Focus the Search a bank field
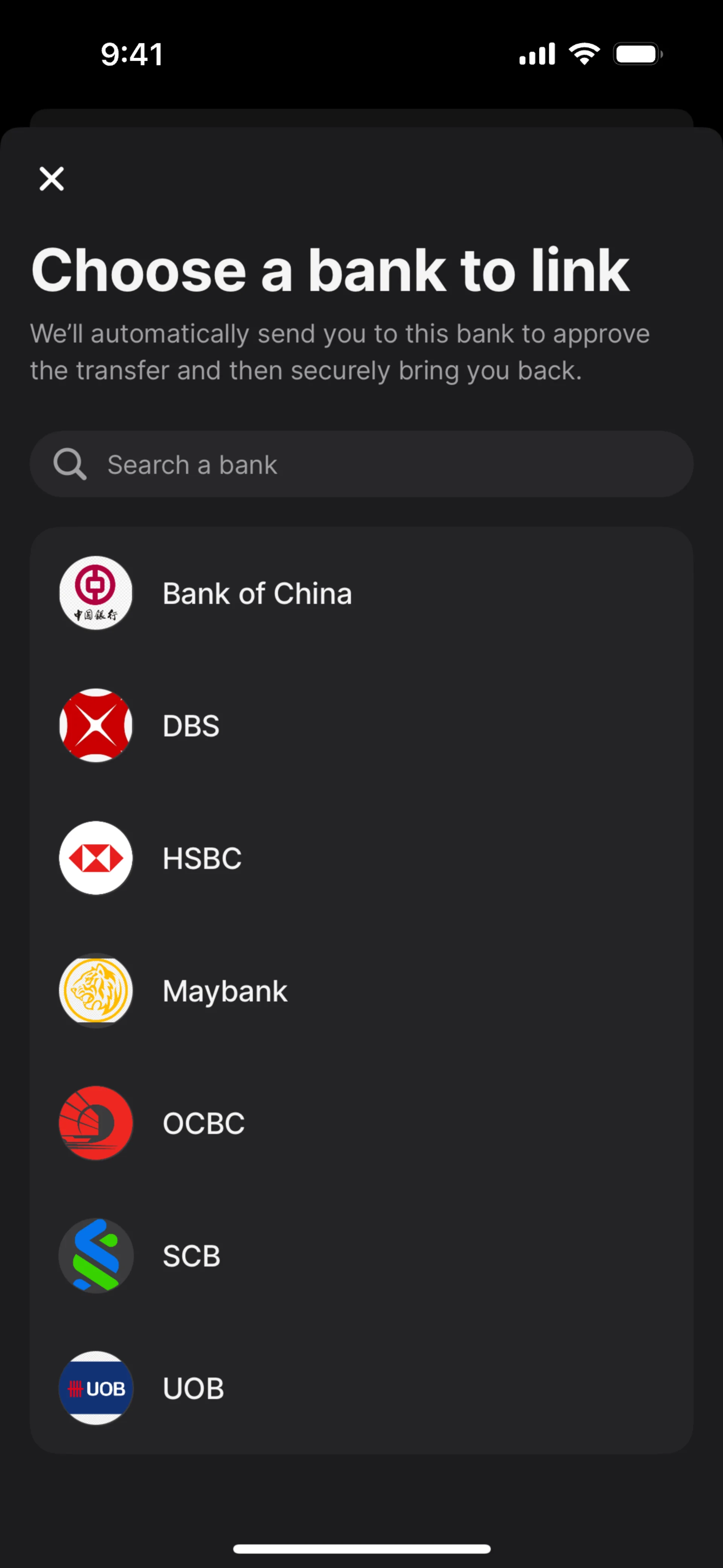Viewport: 723px width, 1568px height. 361,465
